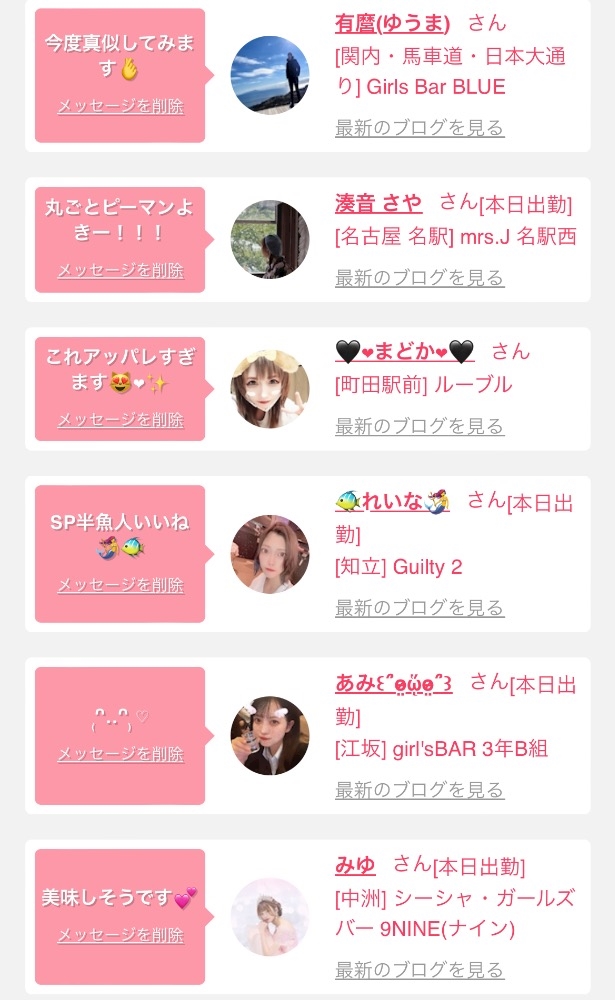Delete the 丸ごとピーマンよきー message
615x1000 pixels.
[121, 270]
